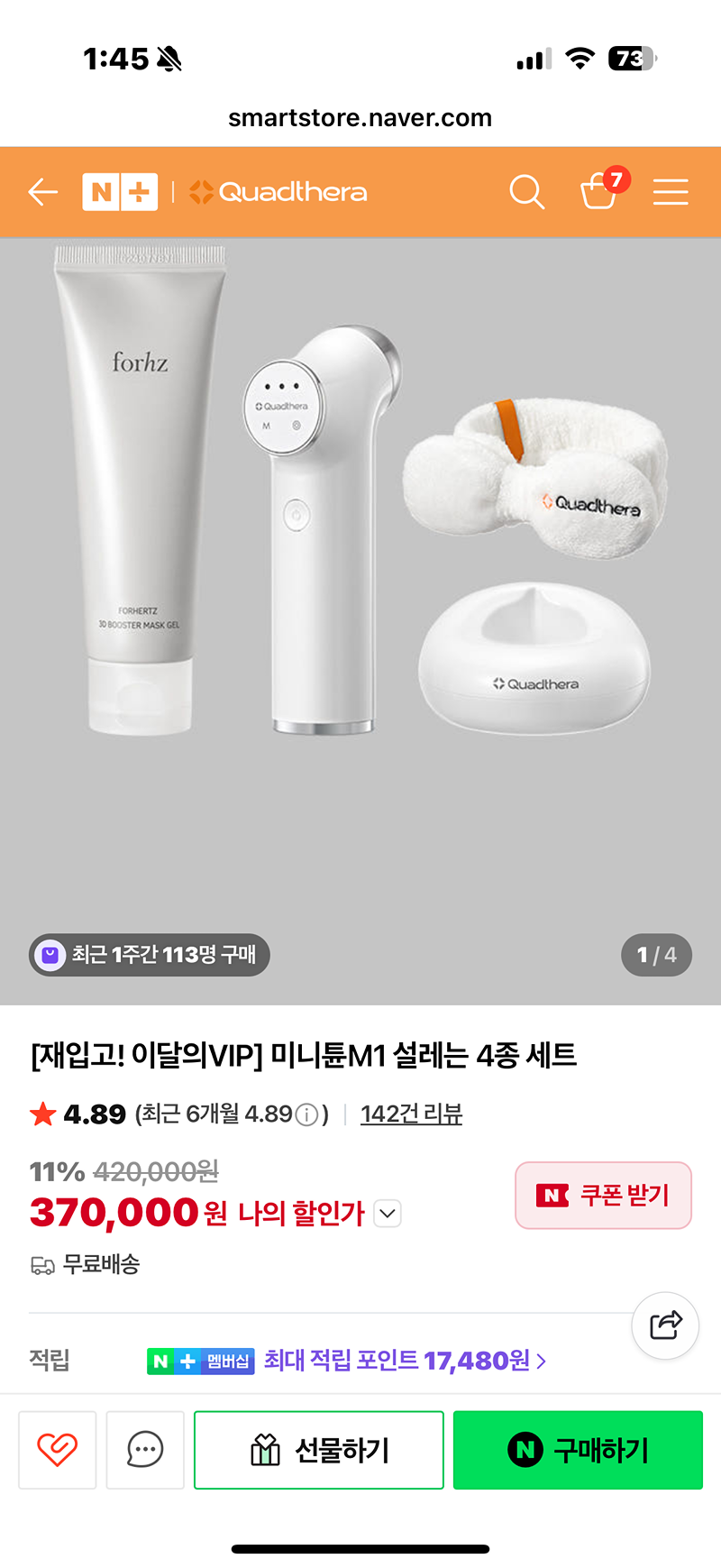Open the store search
Image resolution: width=721 pixels, height=1568 pixels.
pos(526,192)
